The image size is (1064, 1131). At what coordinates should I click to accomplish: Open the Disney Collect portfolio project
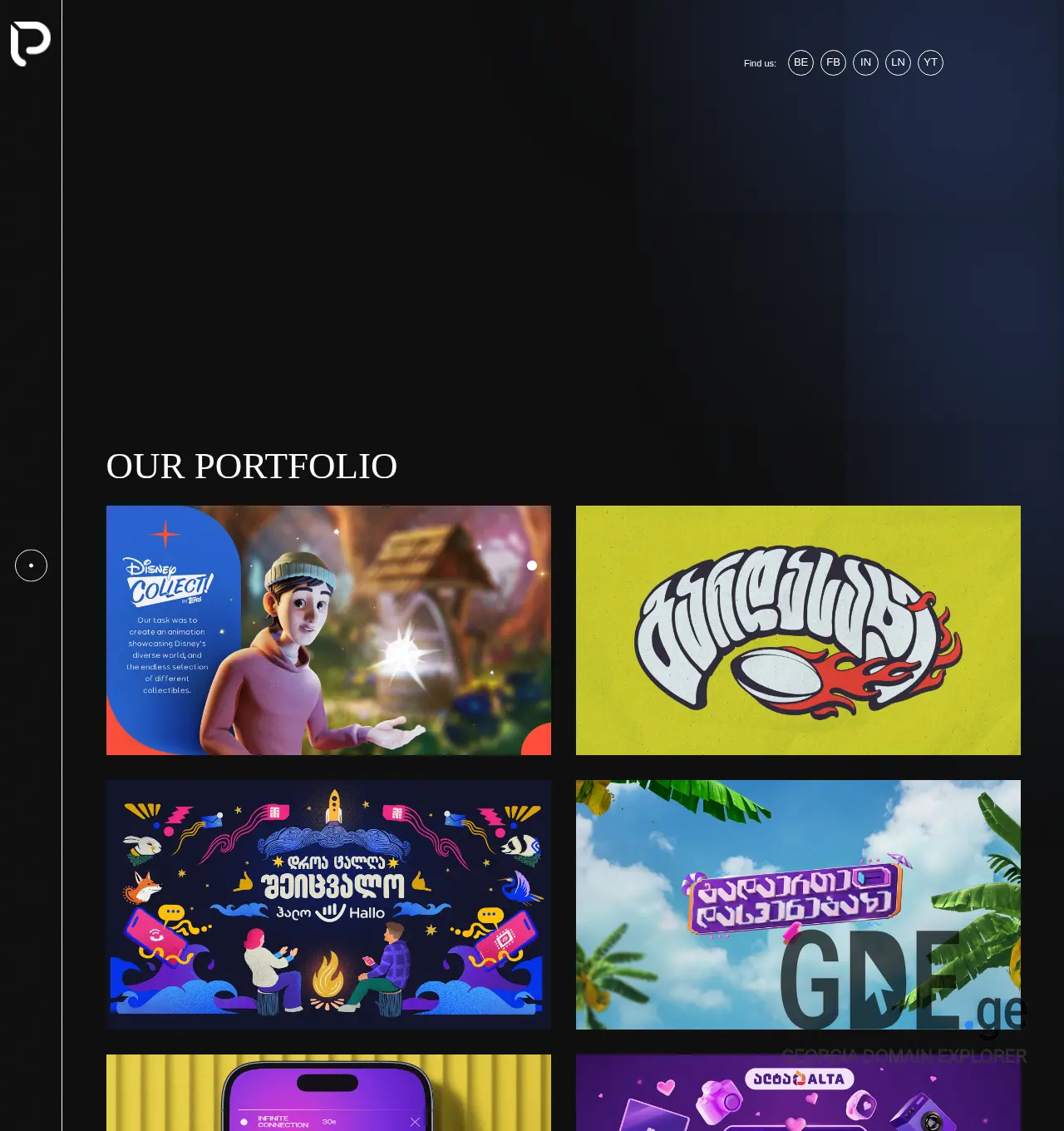pos(328,630)
